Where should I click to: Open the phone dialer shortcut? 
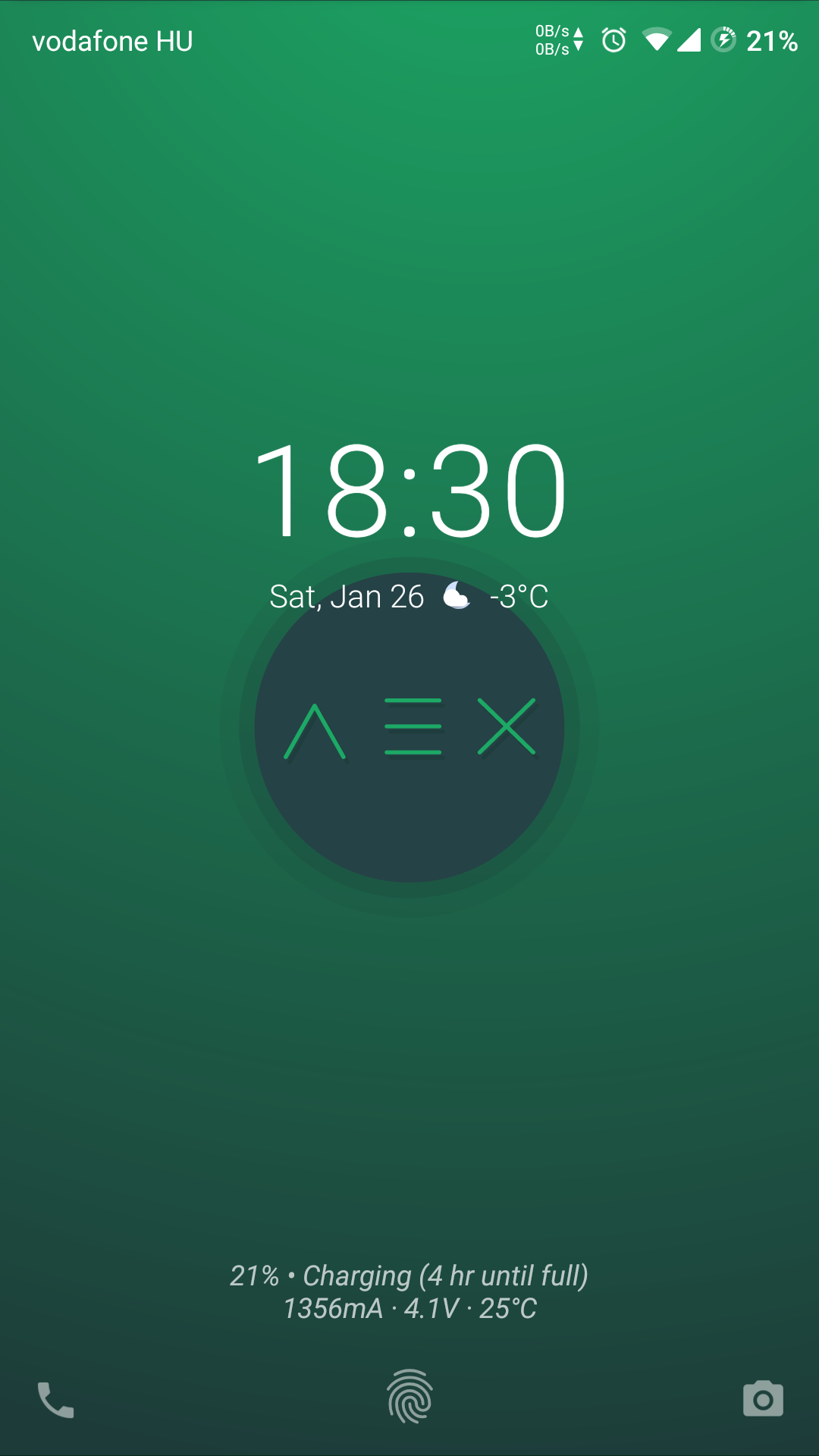(x=56, y=1399)
